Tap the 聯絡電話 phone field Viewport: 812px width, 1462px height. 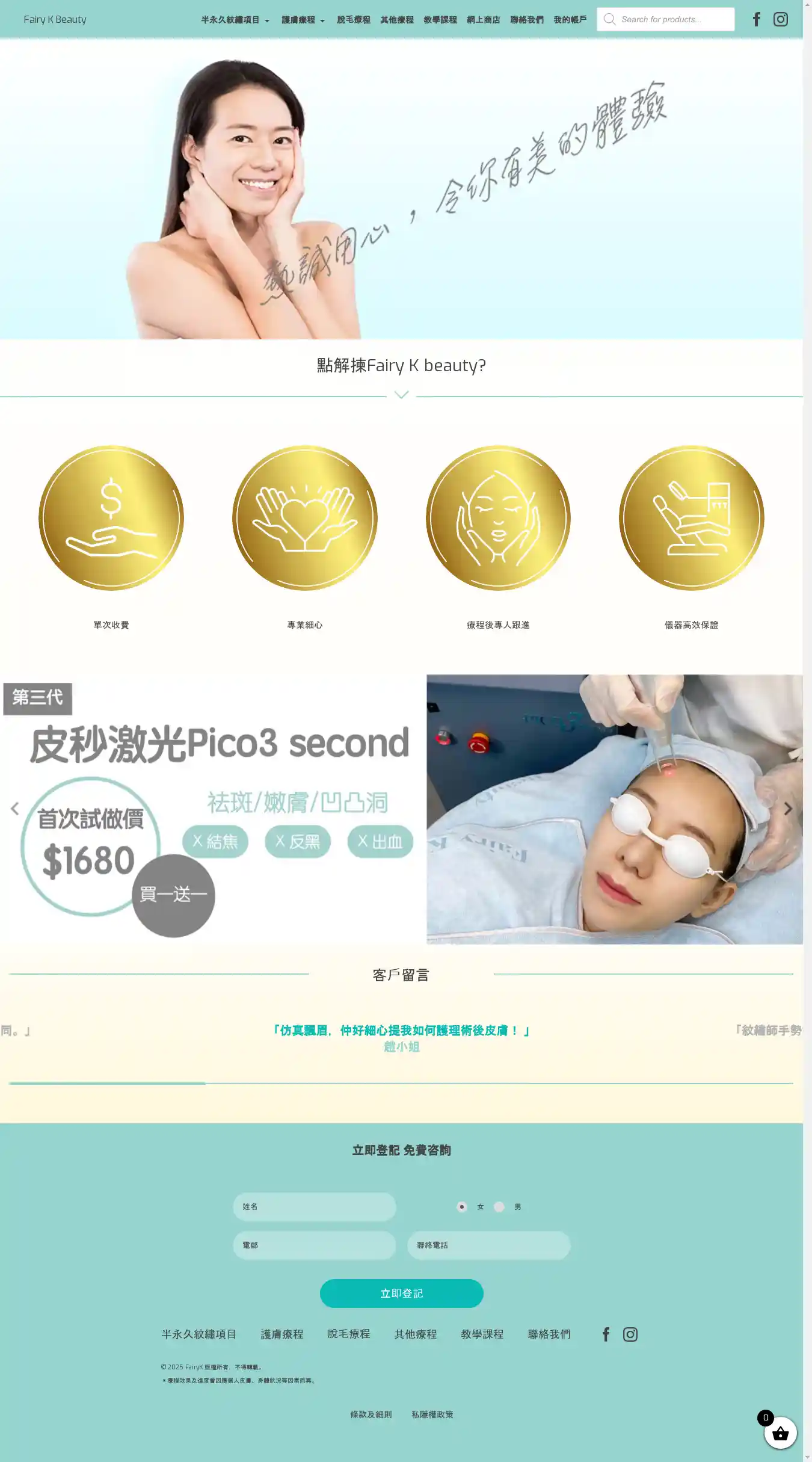(x=488, y=1245)
